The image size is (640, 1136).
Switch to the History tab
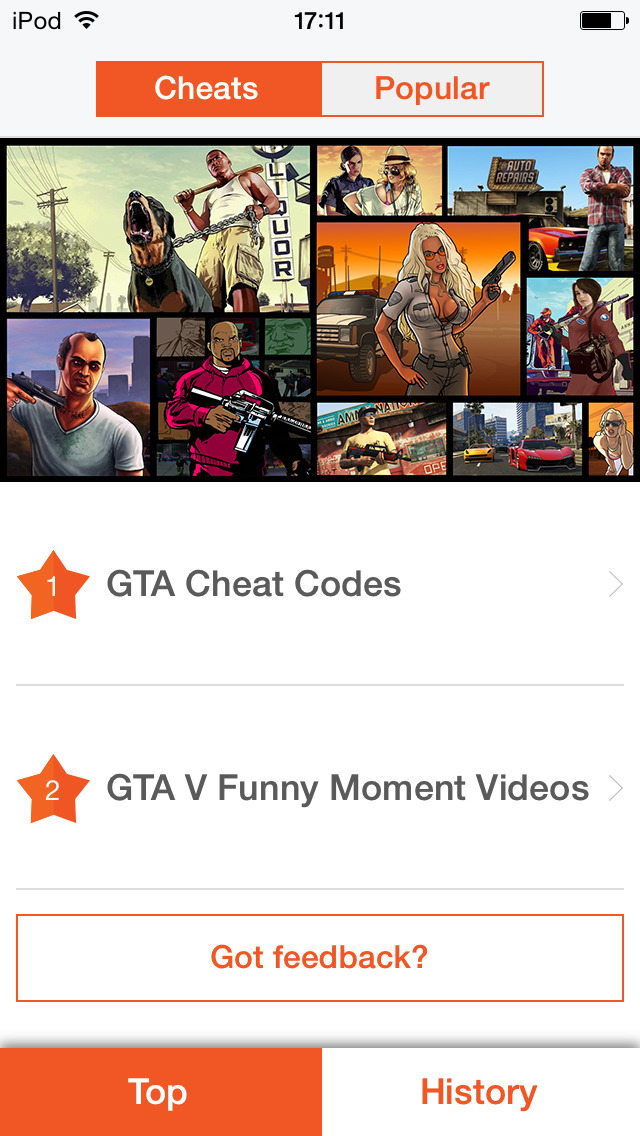click(480, 1092)
